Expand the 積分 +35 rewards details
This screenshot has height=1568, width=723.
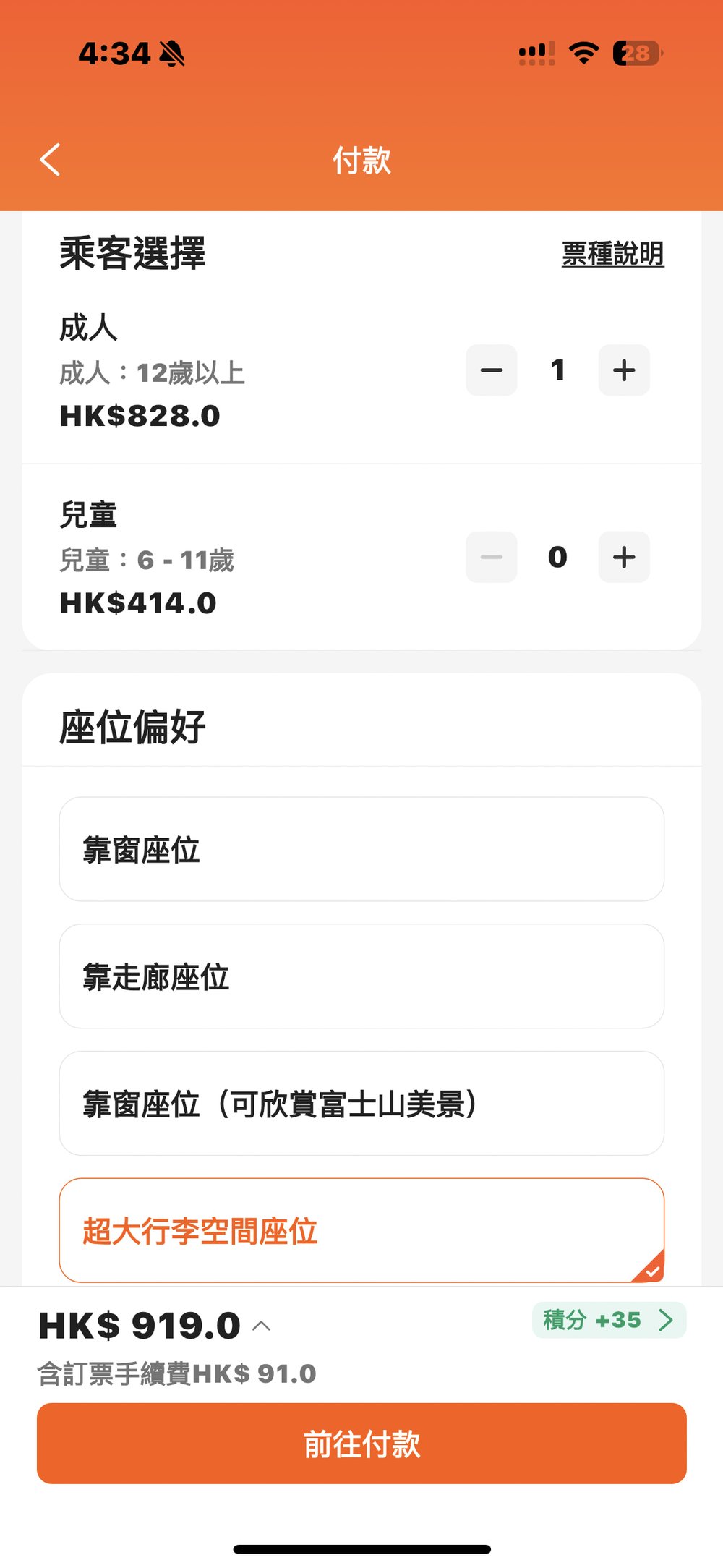point(608,1319)
